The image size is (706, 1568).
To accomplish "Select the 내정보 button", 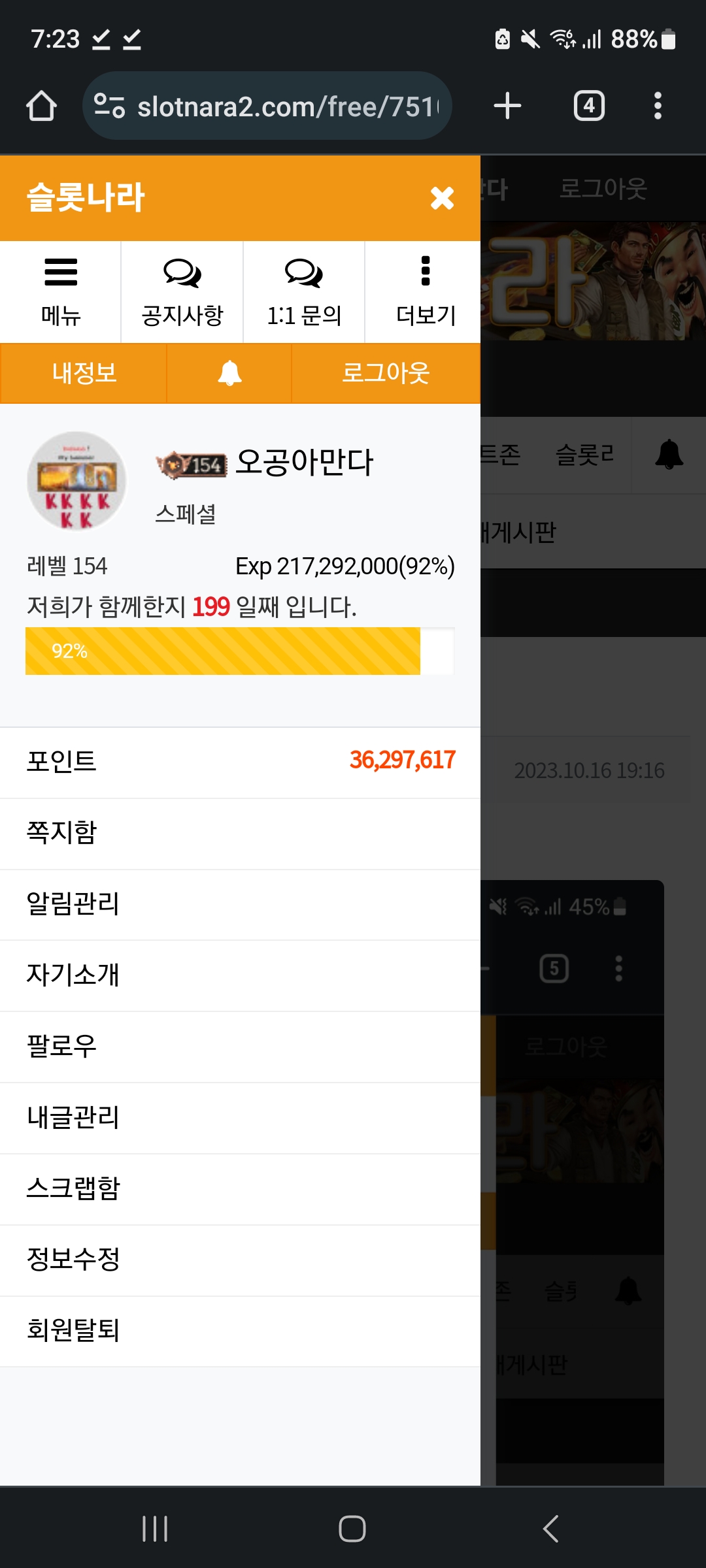I will [84, 373].
